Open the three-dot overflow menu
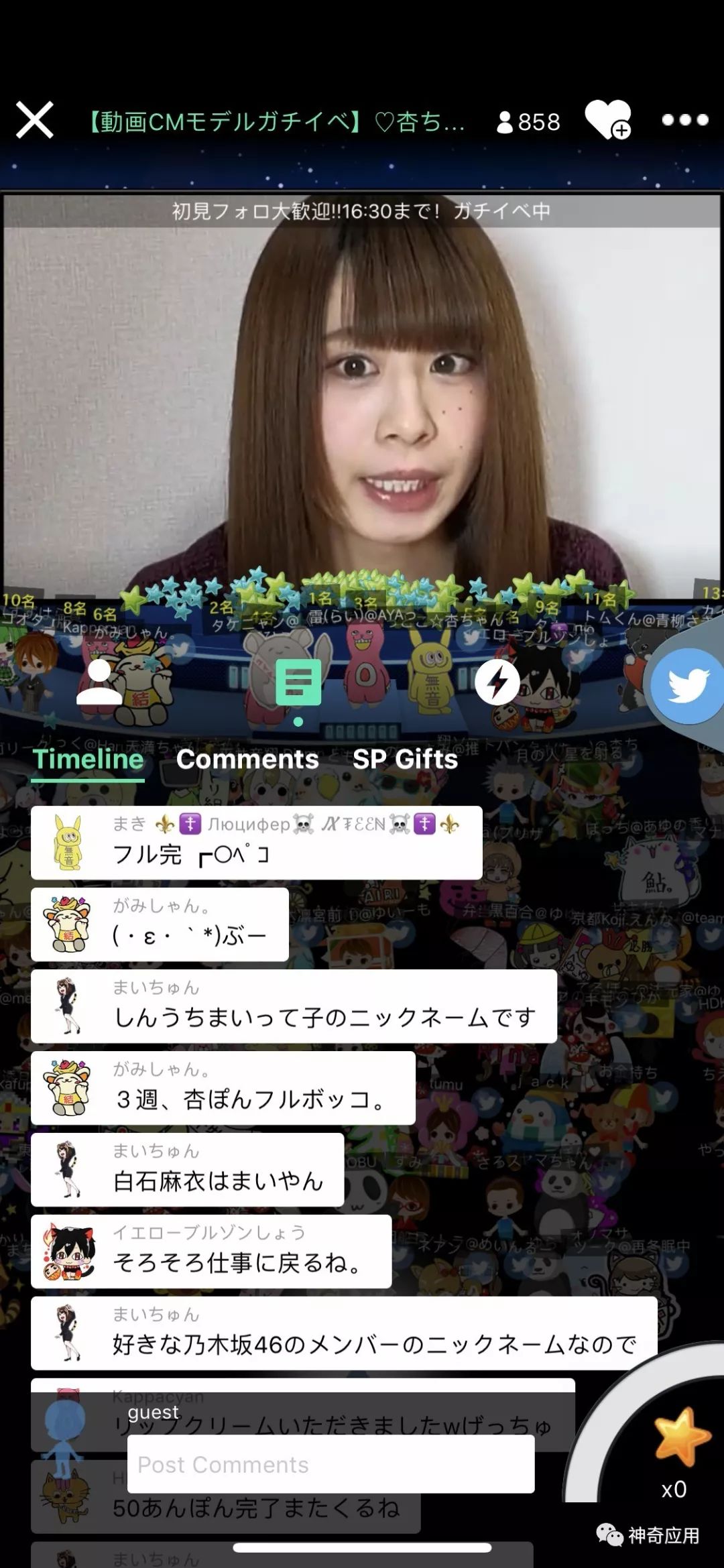This screenshot has width=724, height=1568. pos(684,120)
